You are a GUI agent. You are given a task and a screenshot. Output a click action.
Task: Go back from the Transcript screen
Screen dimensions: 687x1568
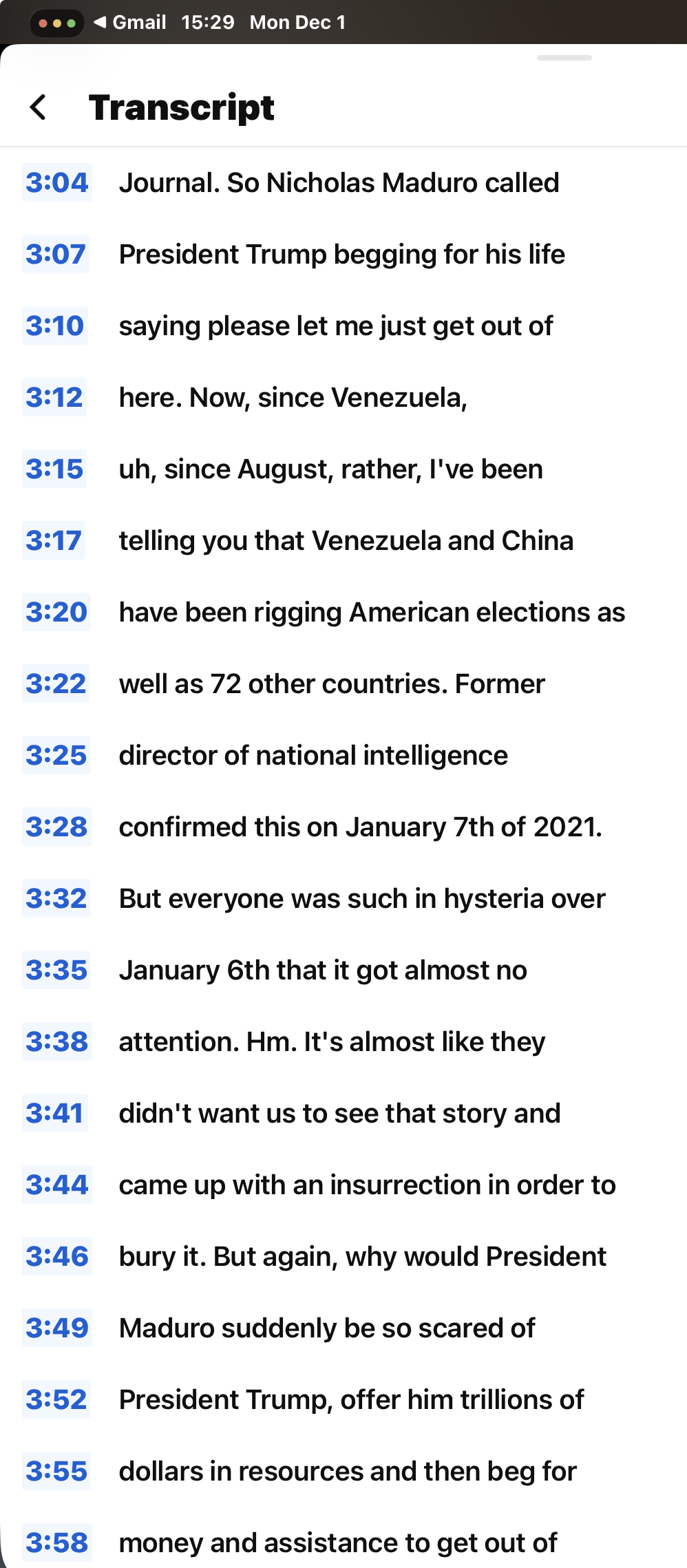[39, 107]
